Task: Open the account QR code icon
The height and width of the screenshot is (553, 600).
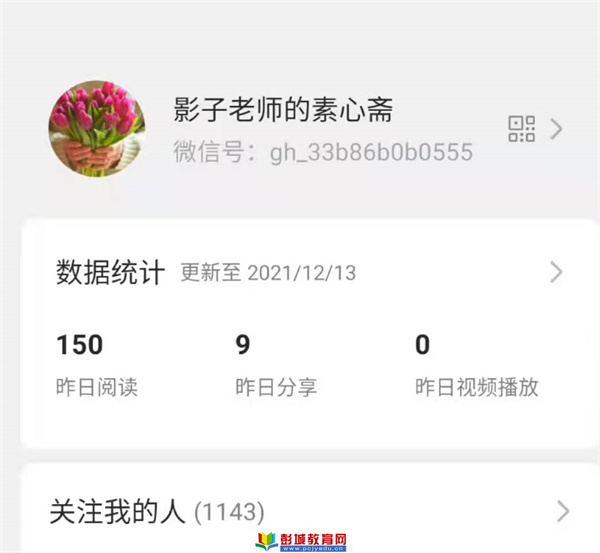Action: tap(521, 128)
